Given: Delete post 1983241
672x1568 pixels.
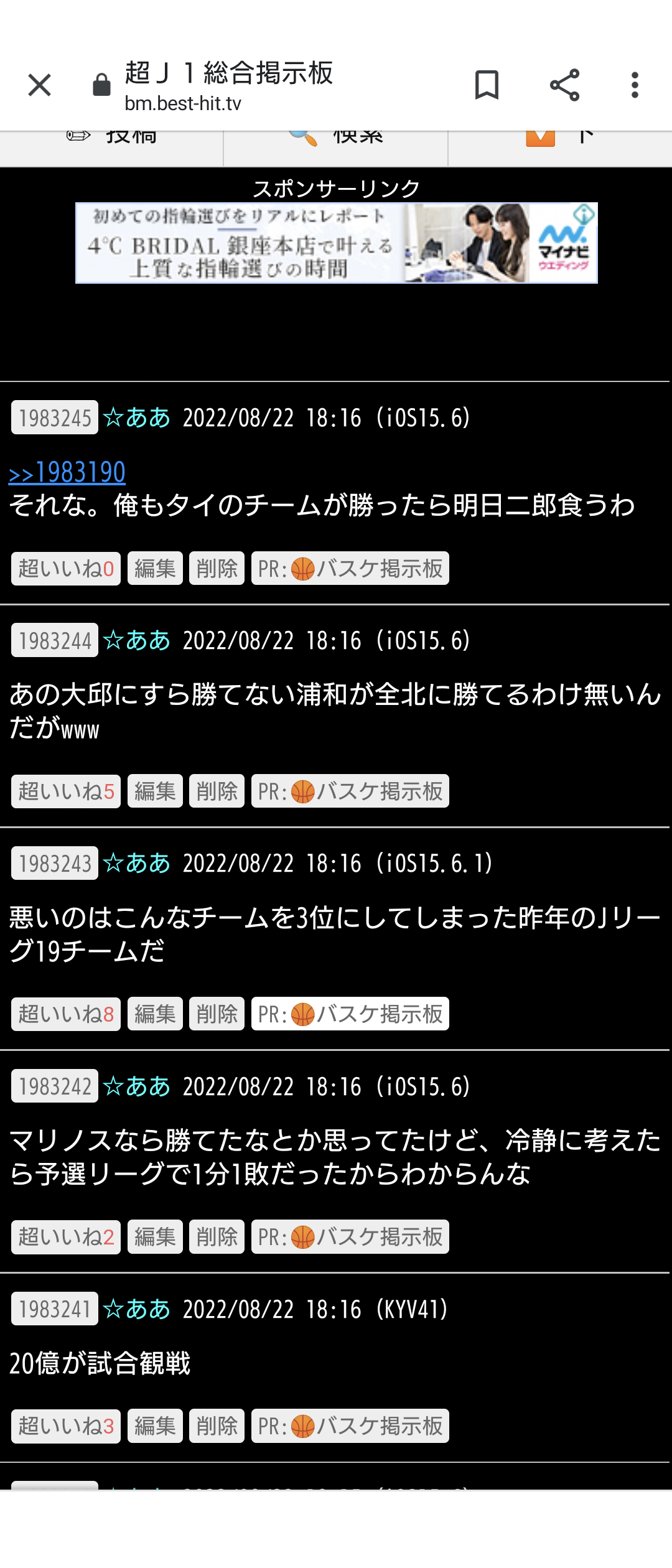Looking at the screenshot, I should tap(217, 1426).
